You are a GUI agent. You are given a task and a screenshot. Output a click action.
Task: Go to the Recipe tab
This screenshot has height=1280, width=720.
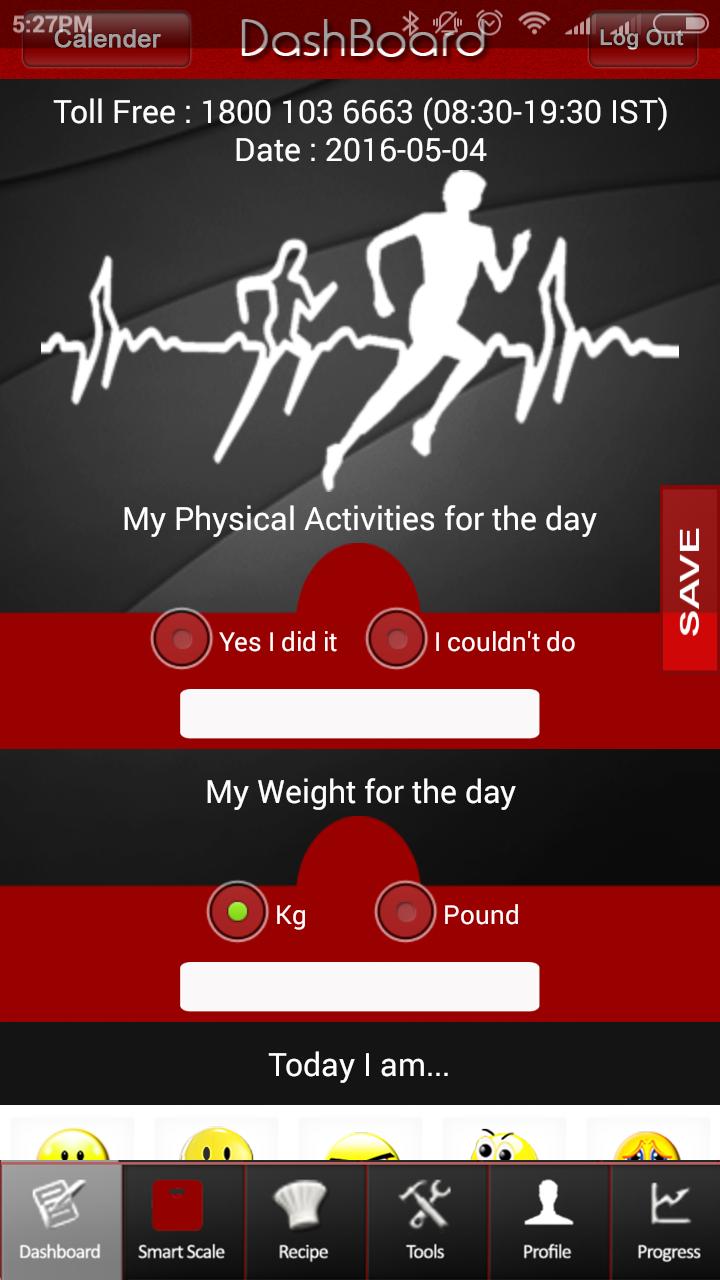tap(303, 1222)
